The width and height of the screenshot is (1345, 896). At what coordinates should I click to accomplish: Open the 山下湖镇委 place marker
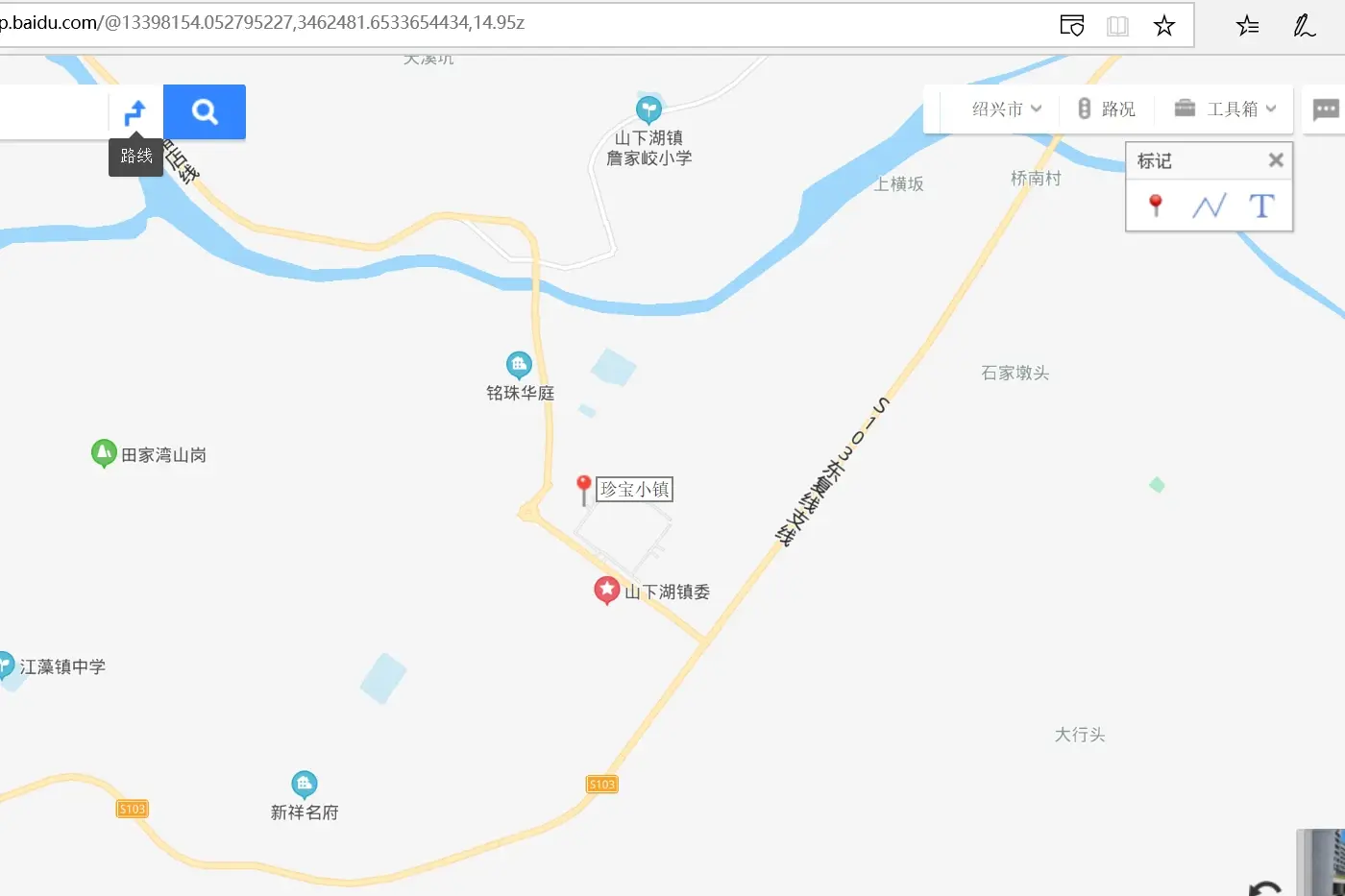coord(606,590)
